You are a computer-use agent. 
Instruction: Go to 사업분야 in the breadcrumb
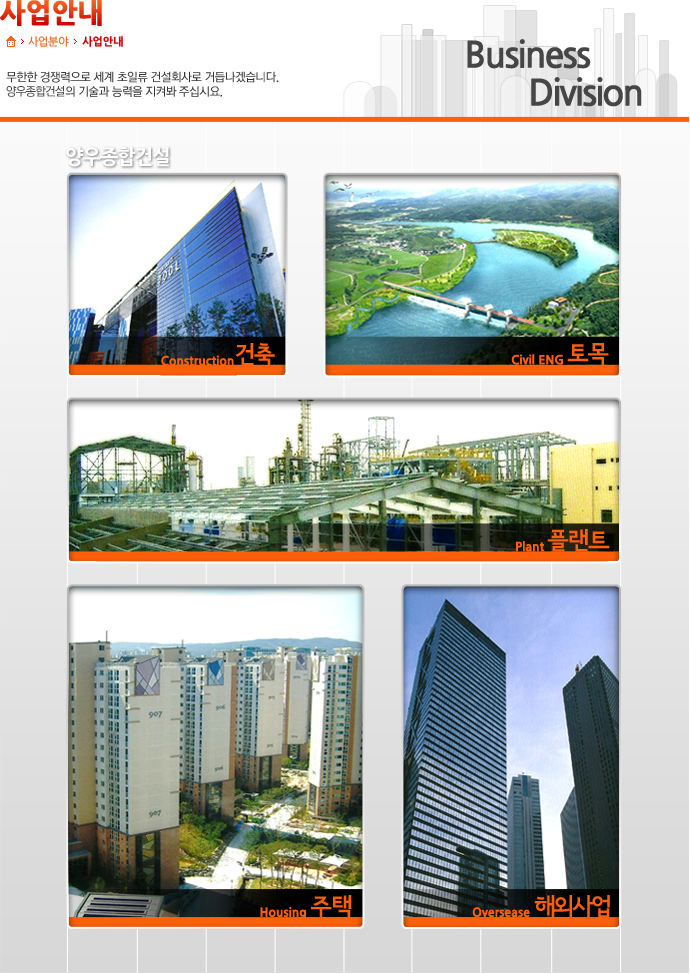tap(48, 41)
